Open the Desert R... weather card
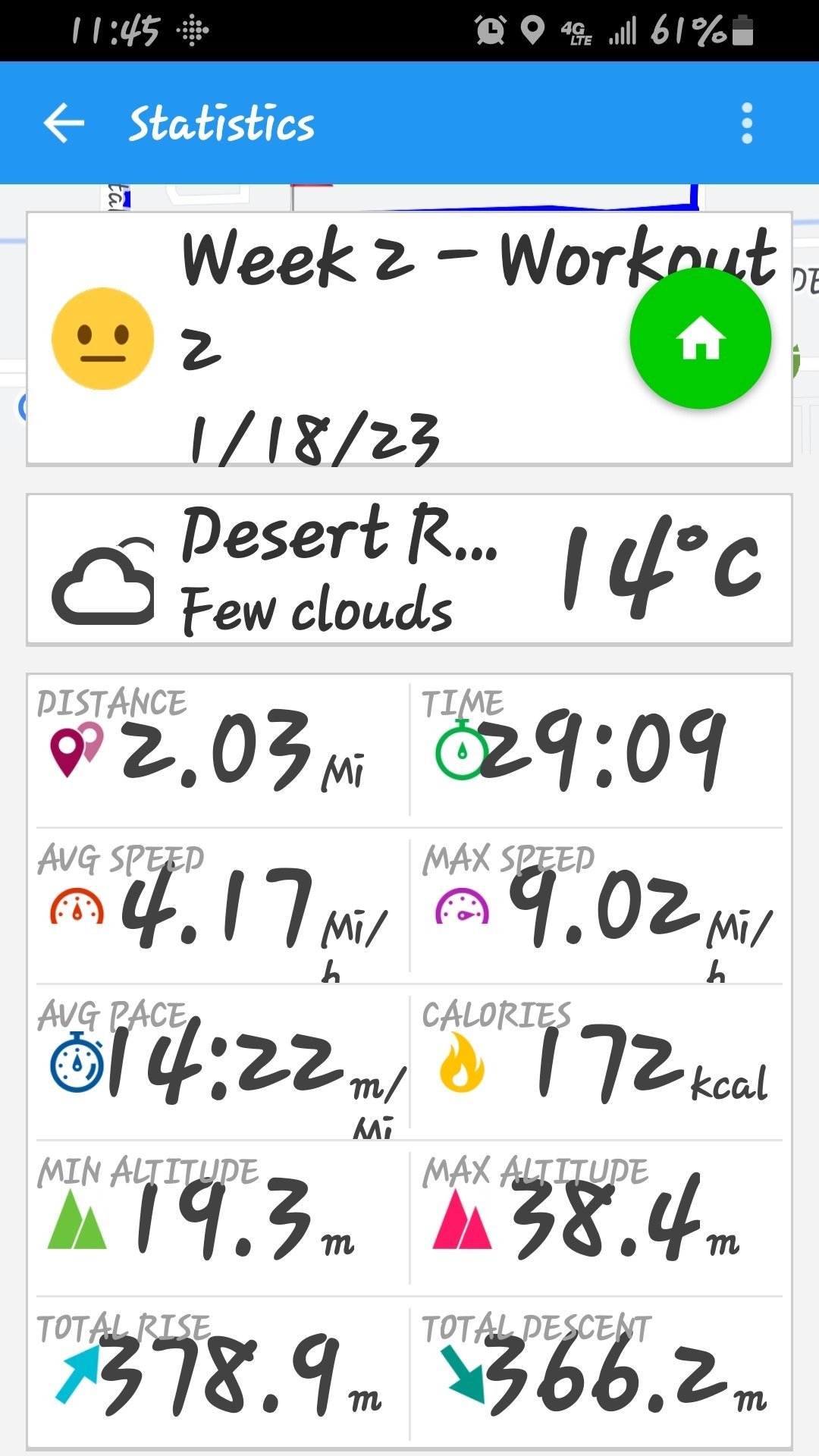 tap(409, 570)
